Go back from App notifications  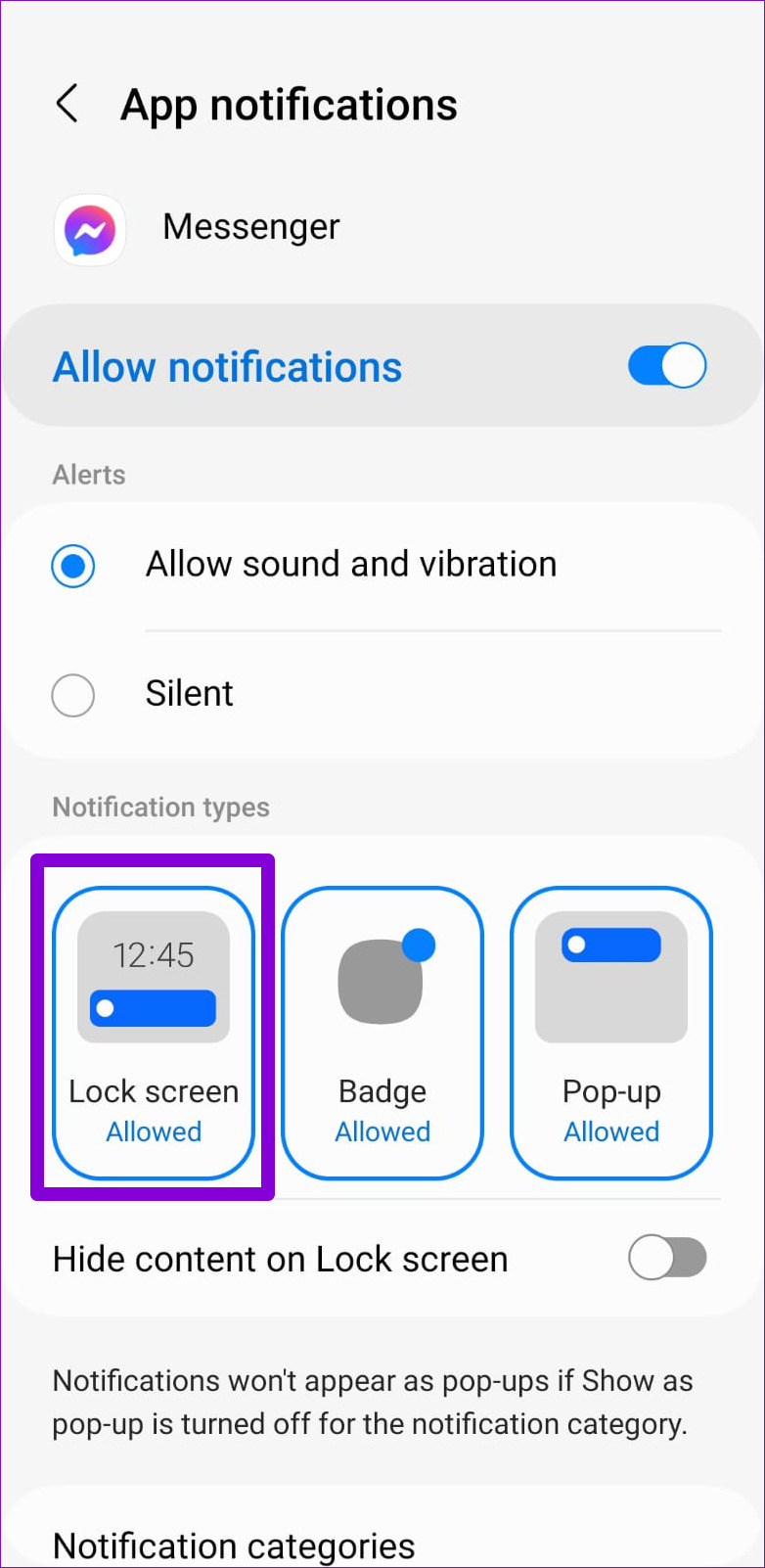pyautogui.click(x=67, y=104)
